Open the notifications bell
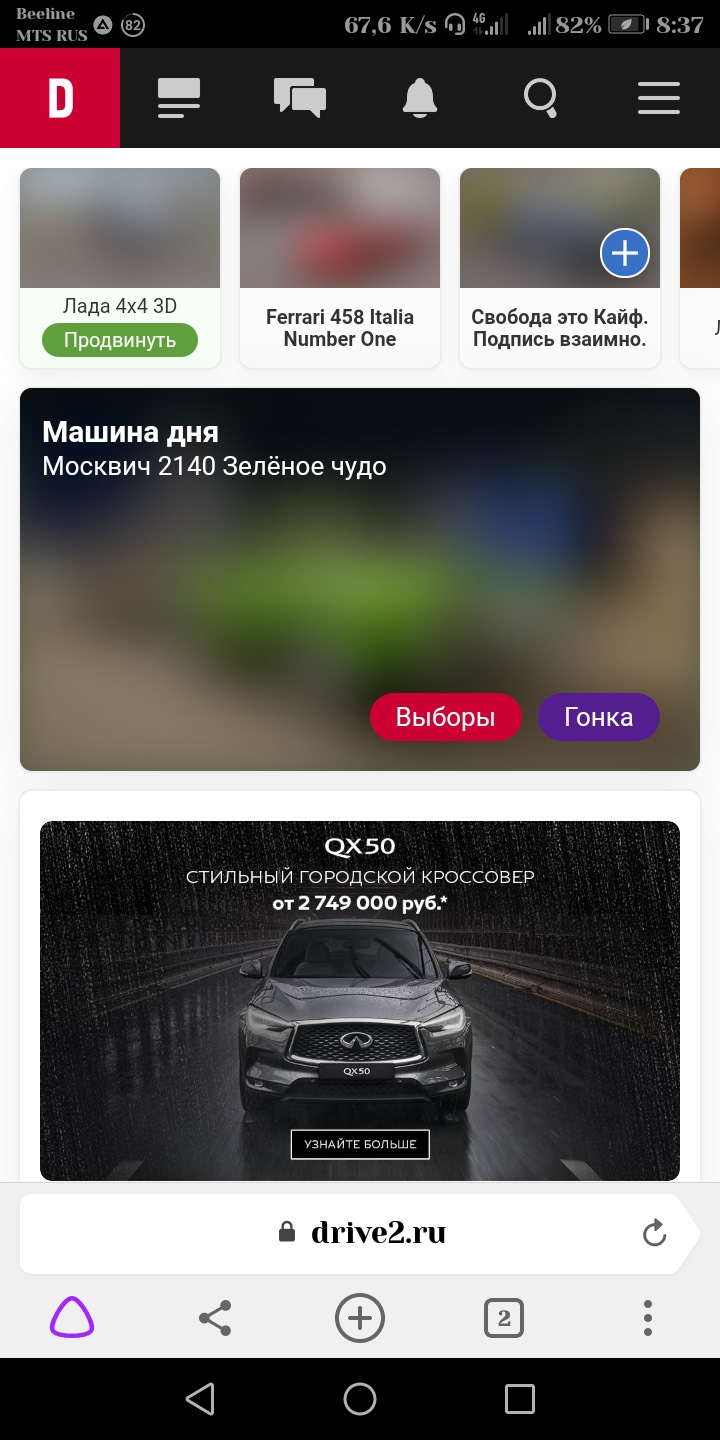This screenshot has height=1440, width=720. (420, 98)
